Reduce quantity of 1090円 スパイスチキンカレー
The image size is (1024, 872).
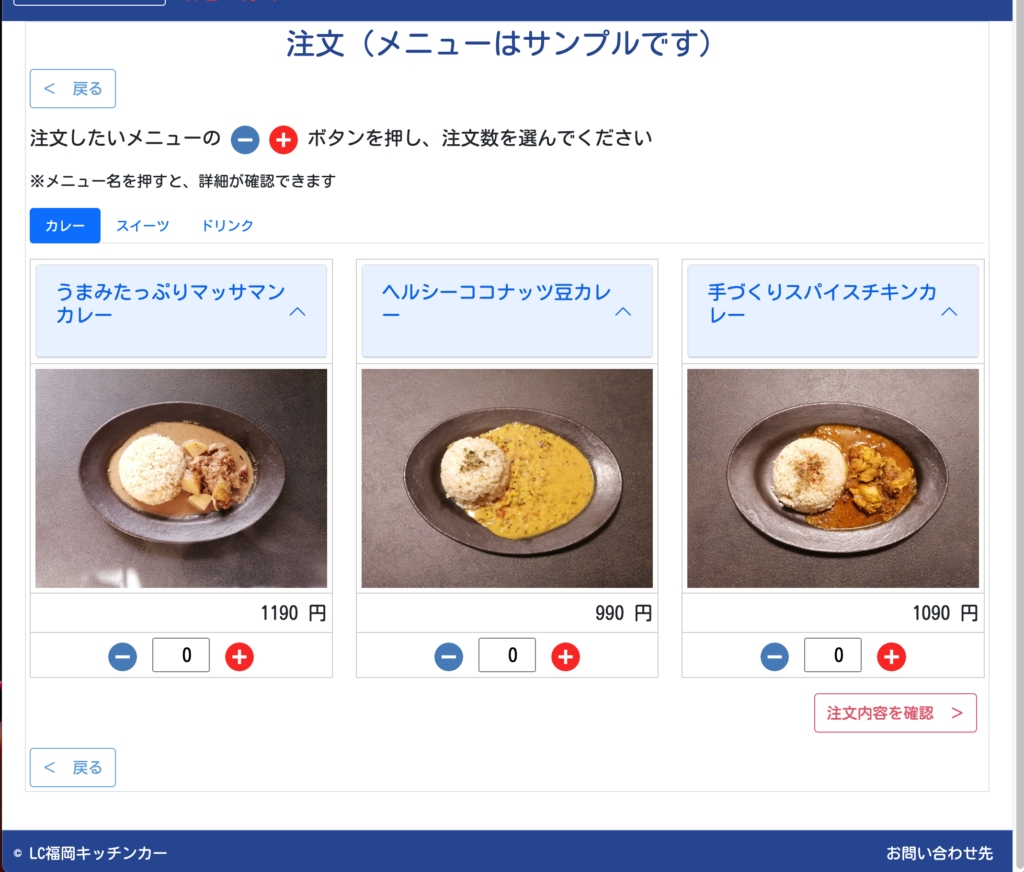[x=775, y=656]
